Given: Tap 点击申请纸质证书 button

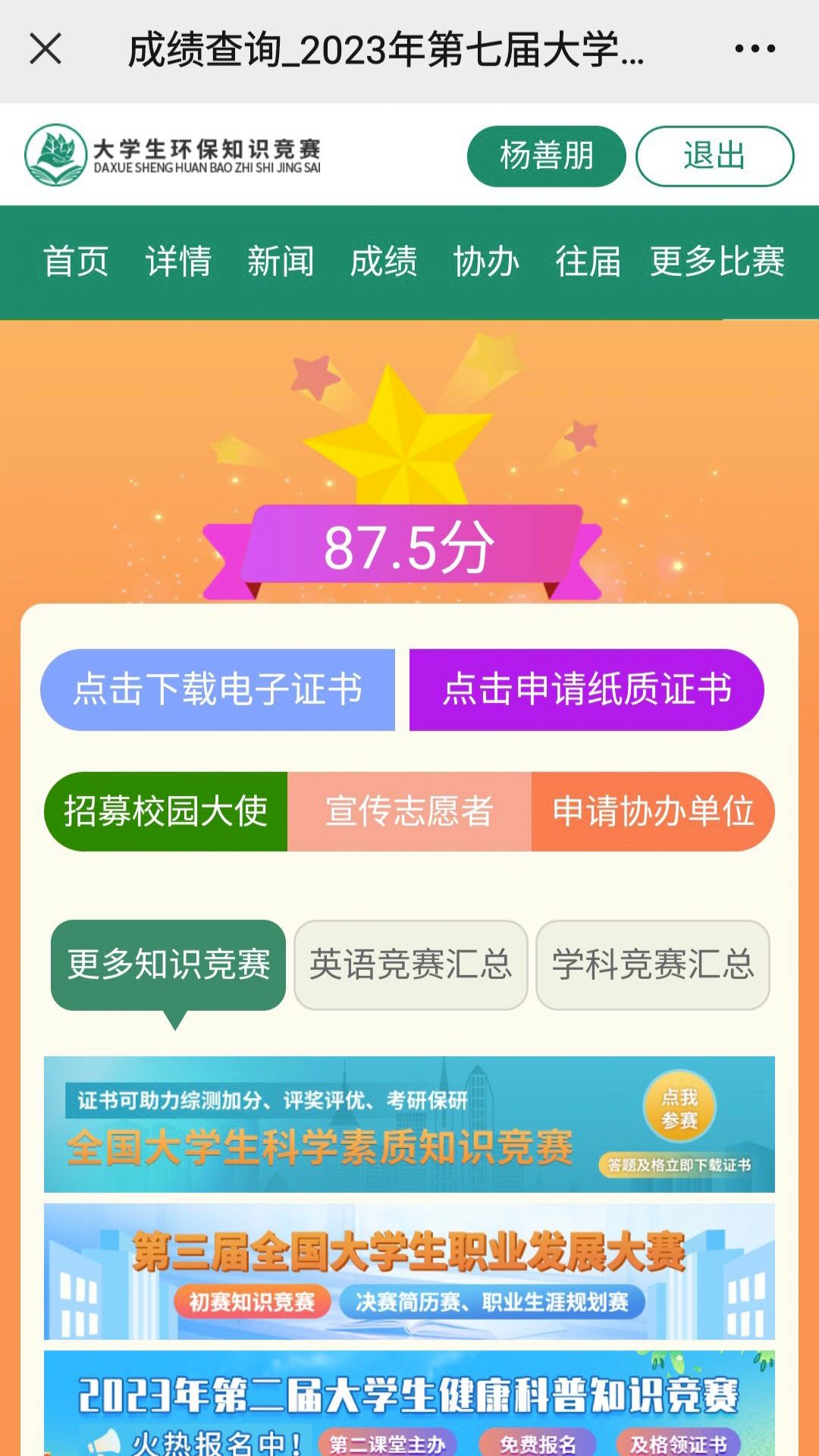Looking at the screenshot, I should (587, 689).
